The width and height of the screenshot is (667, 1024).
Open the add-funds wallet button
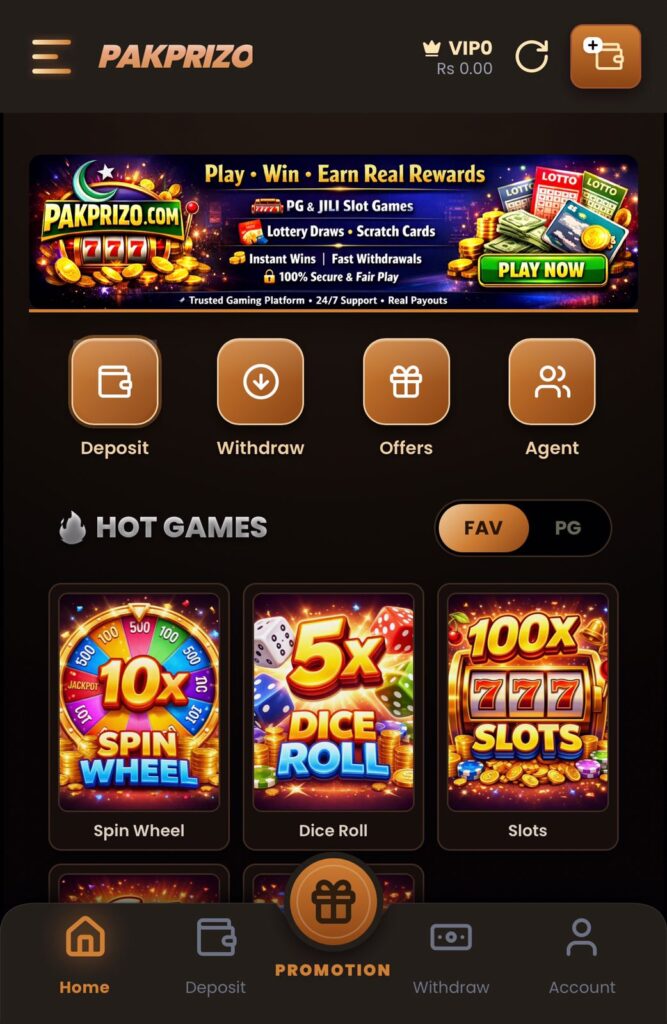pos(605,56)
